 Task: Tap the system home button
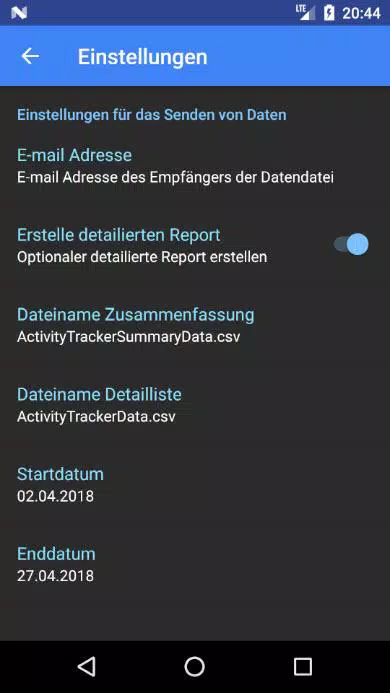click(195, 666)
